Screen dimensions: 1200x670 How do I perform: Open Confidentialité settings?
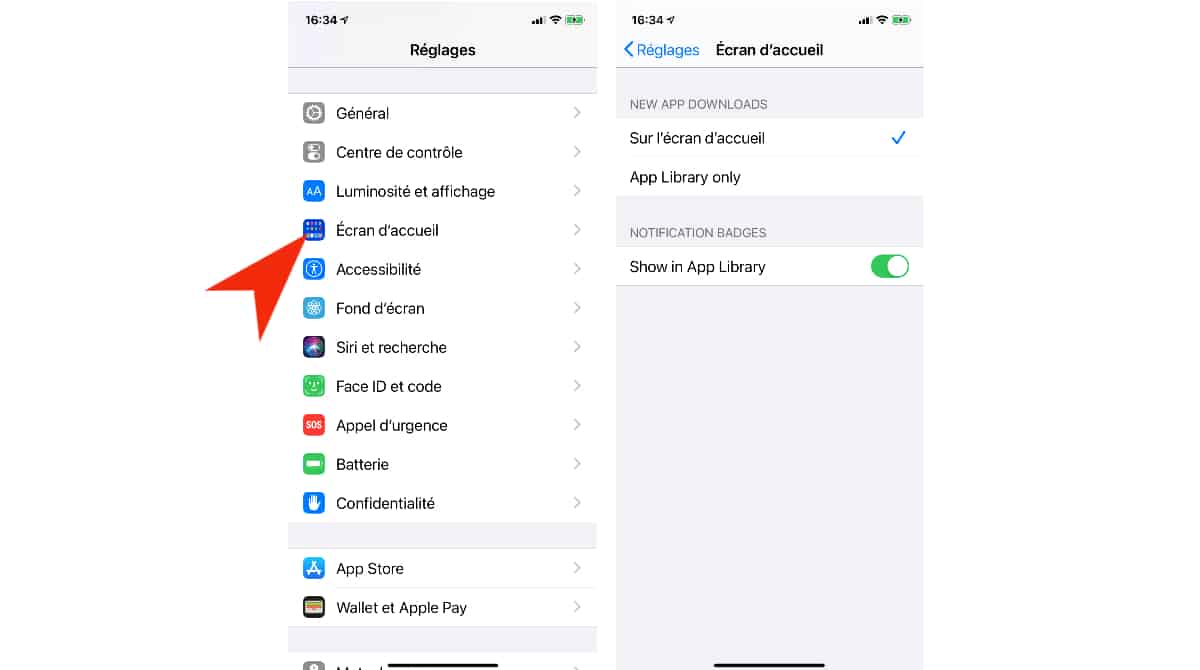point(442,503)
